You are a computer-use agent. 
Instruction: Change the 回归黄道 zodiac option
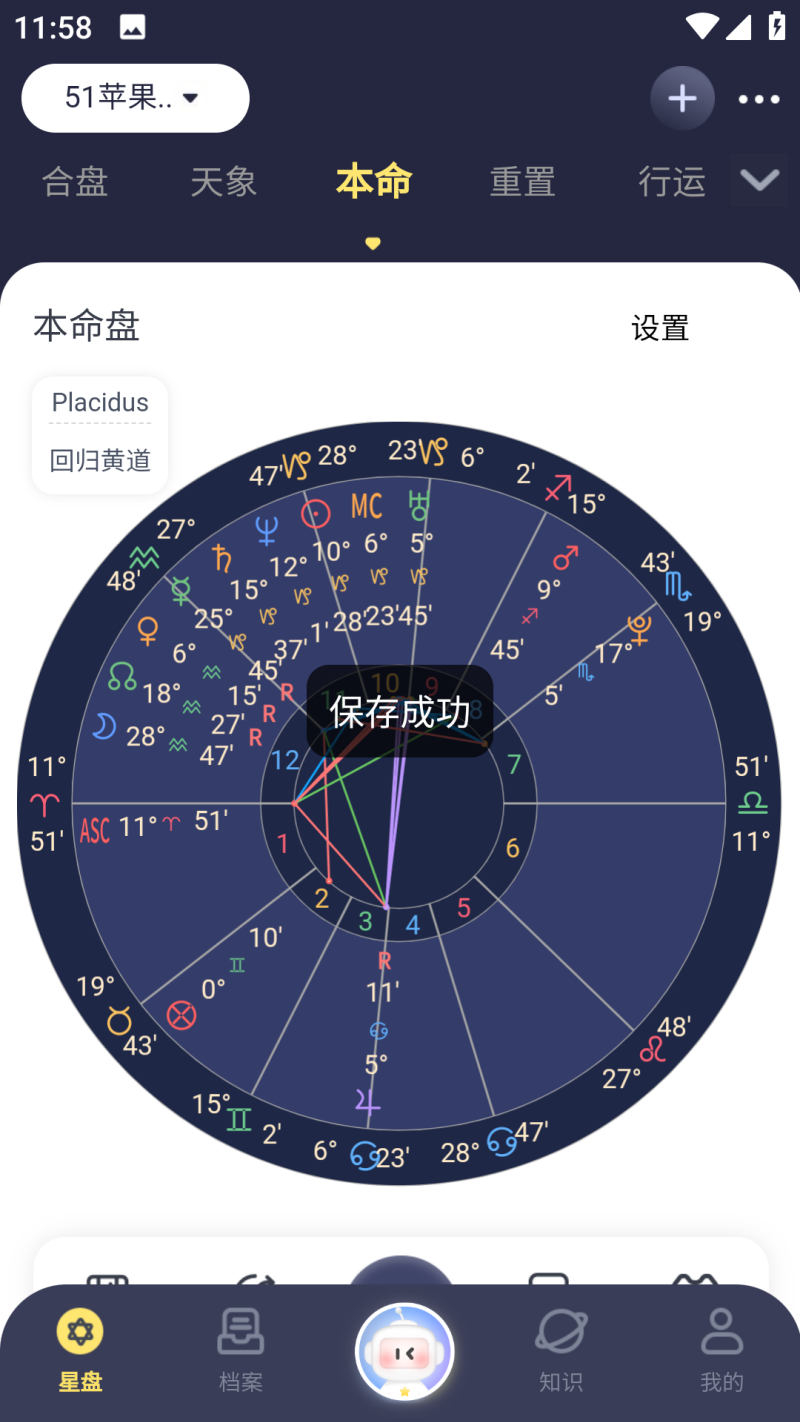[100, 460]
